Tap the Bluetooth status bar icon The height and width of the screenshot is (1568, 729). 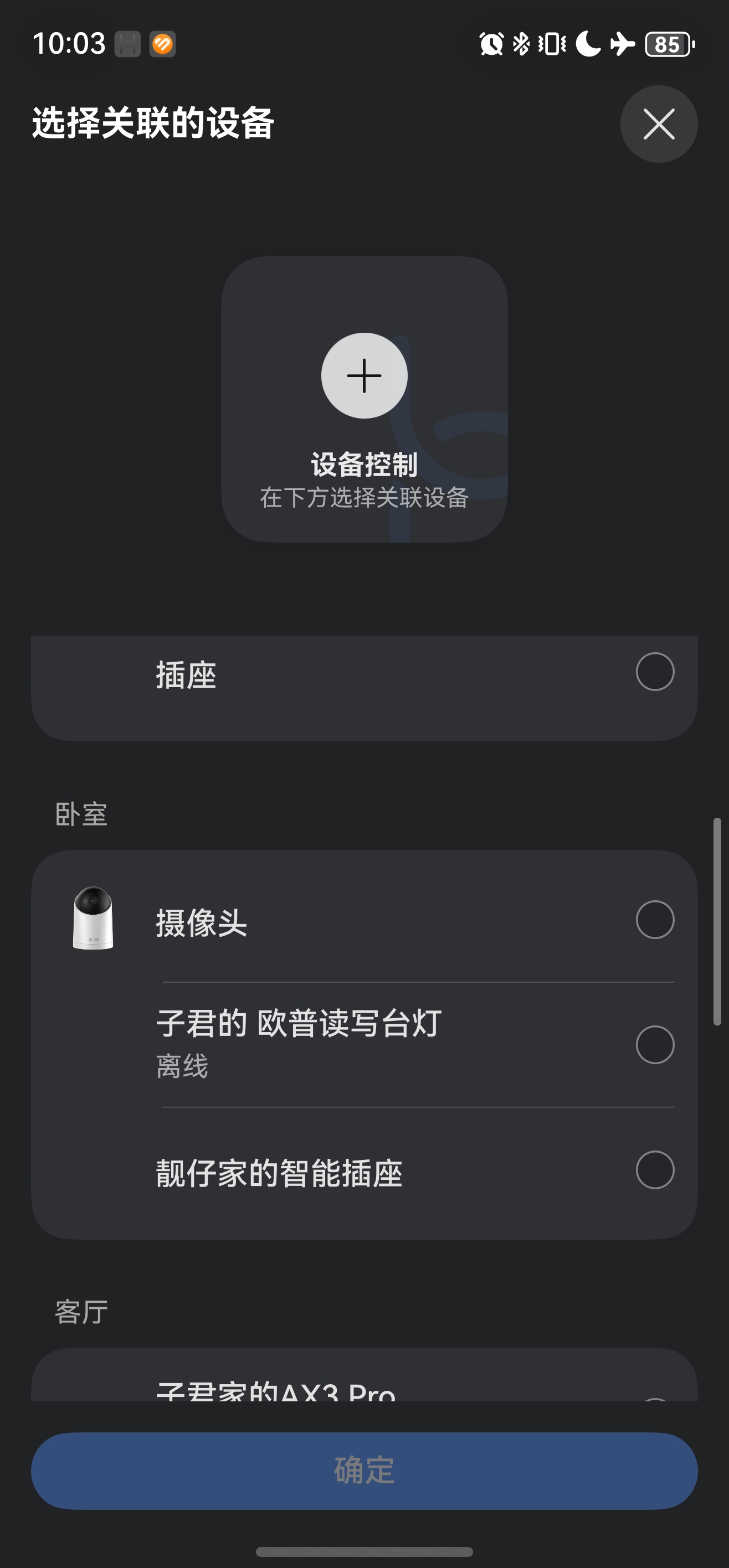[x=521, y=43]
